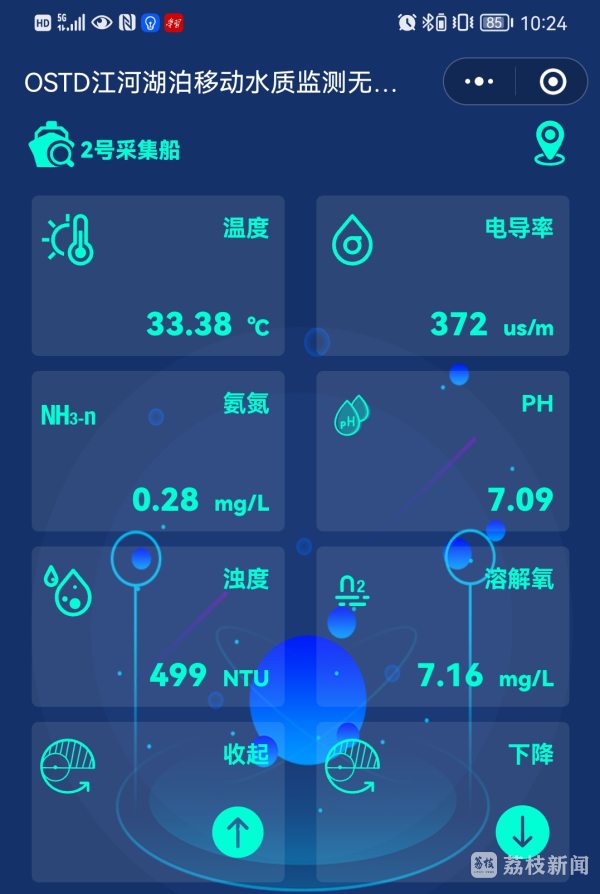The width and height of the screenshot is (600, 894).
Task: Open the PH value card
Action: click(443, 451)
